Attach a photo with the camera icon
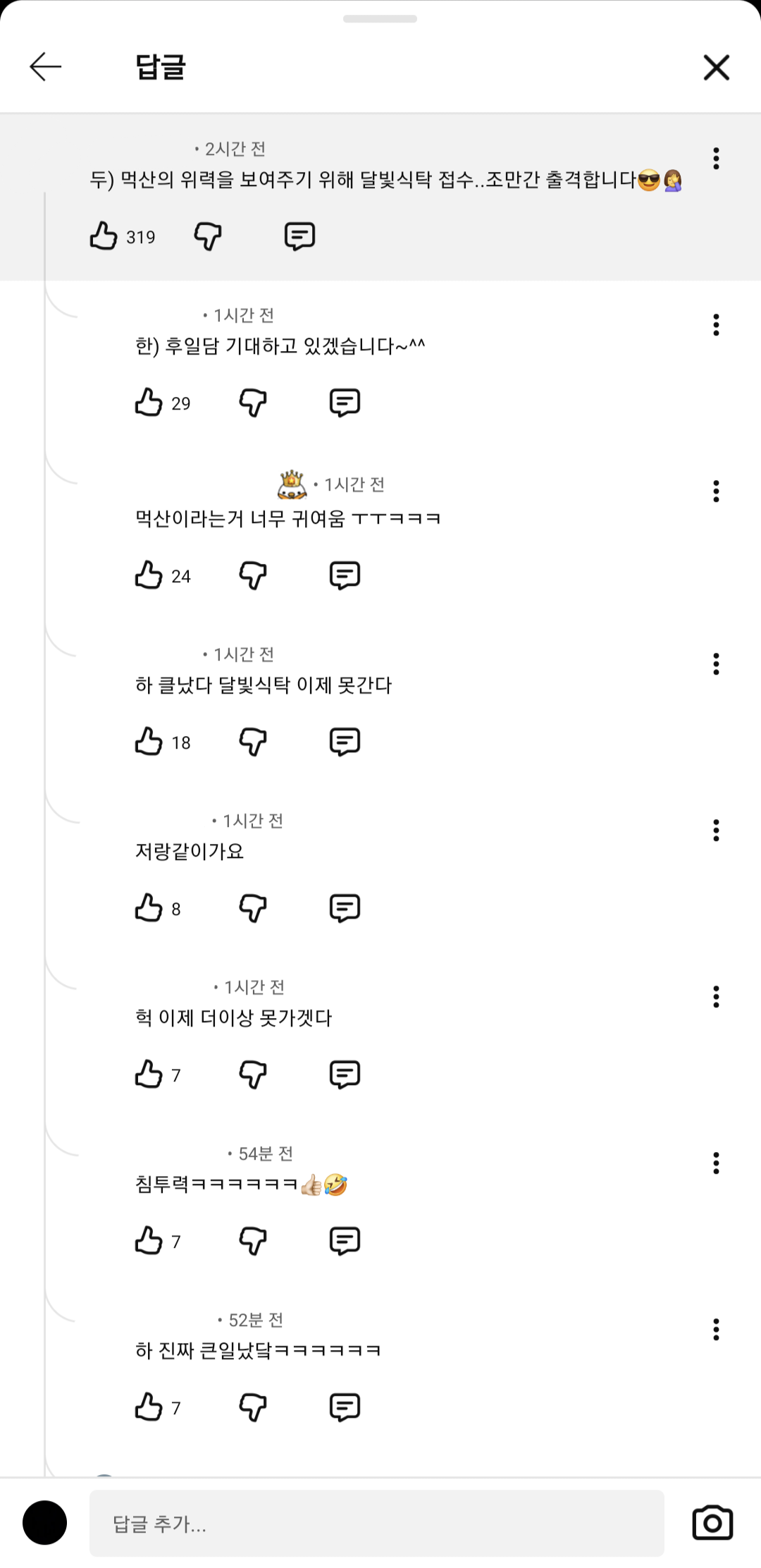 (712, 1523)
